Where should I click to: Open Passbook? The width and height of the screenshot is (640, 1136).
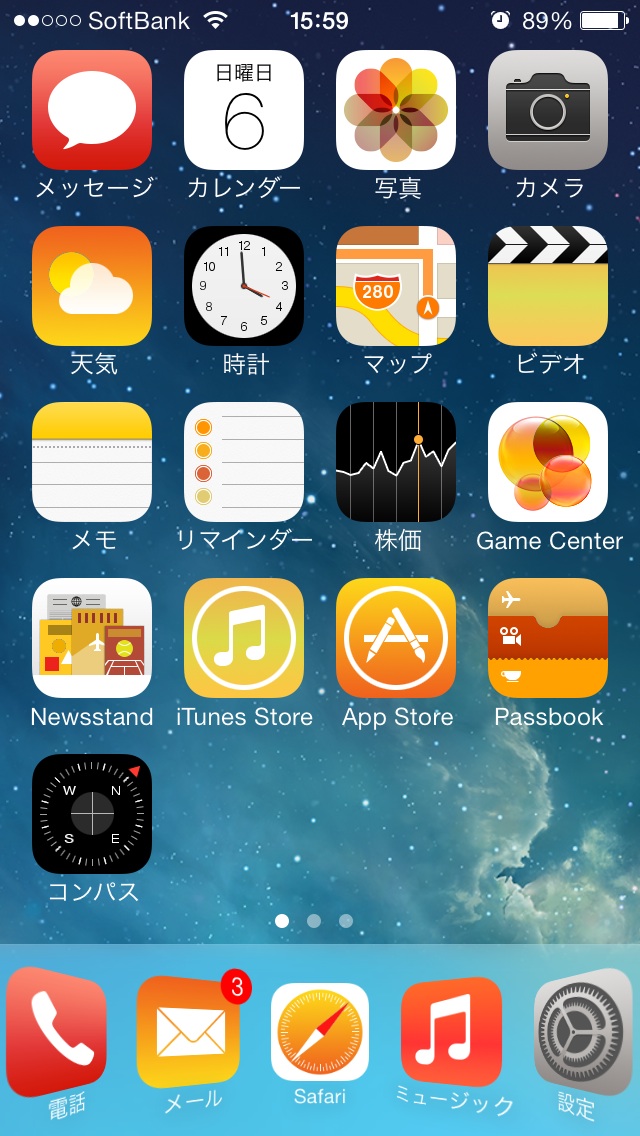click(x=548, y=638)
